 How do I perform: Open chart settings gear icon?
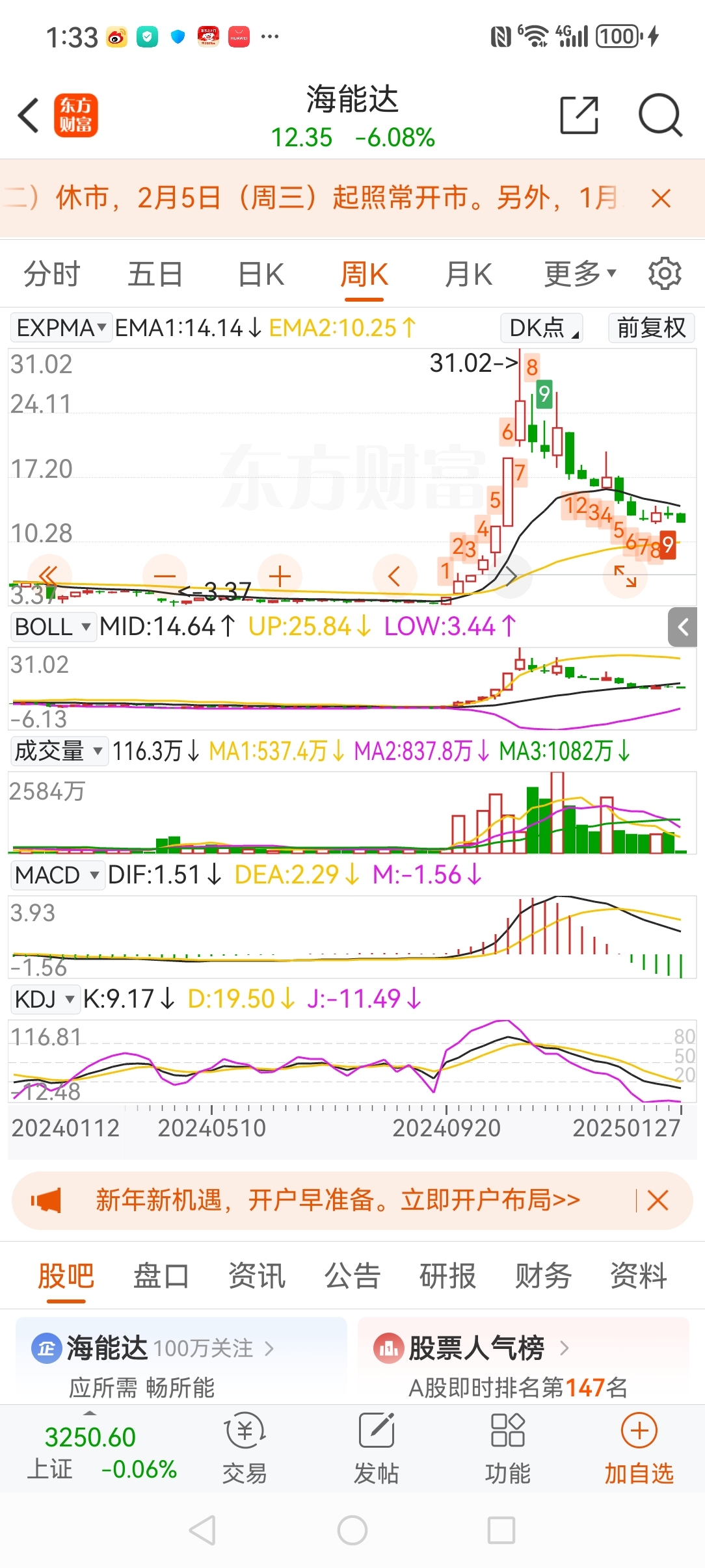(x=665, y=273)
